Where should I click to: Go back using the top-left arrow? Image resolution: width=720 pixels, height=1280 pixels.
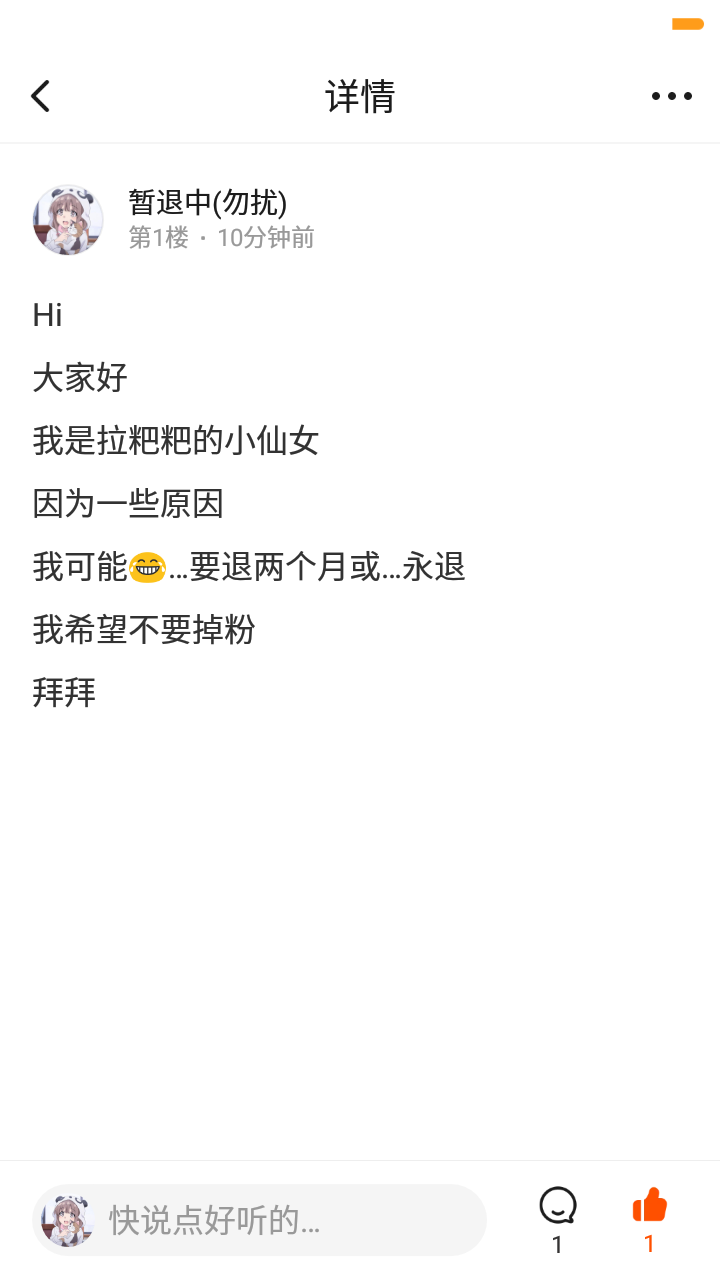click(x=40, y=96)
